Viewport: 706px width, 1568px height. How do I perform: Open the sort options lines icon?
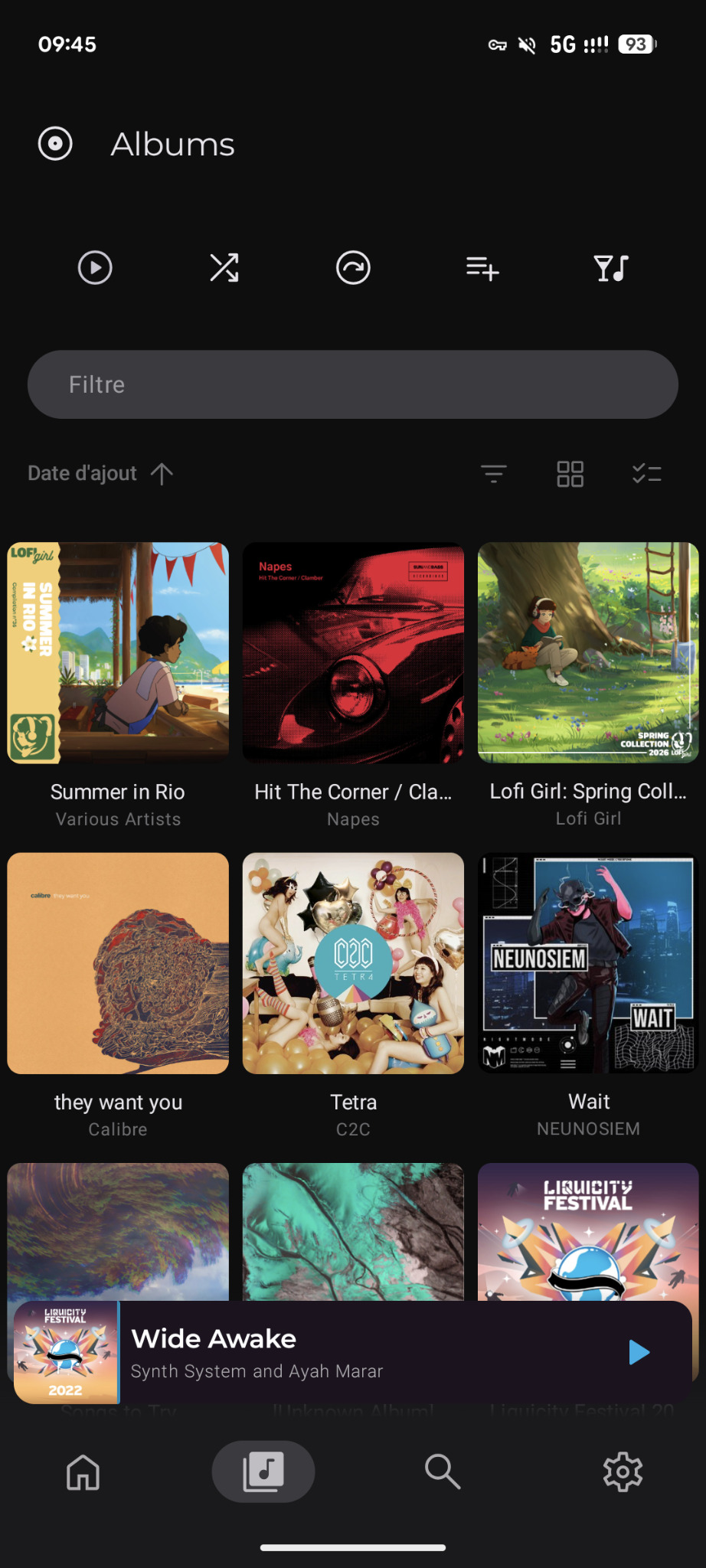[494, 474]
